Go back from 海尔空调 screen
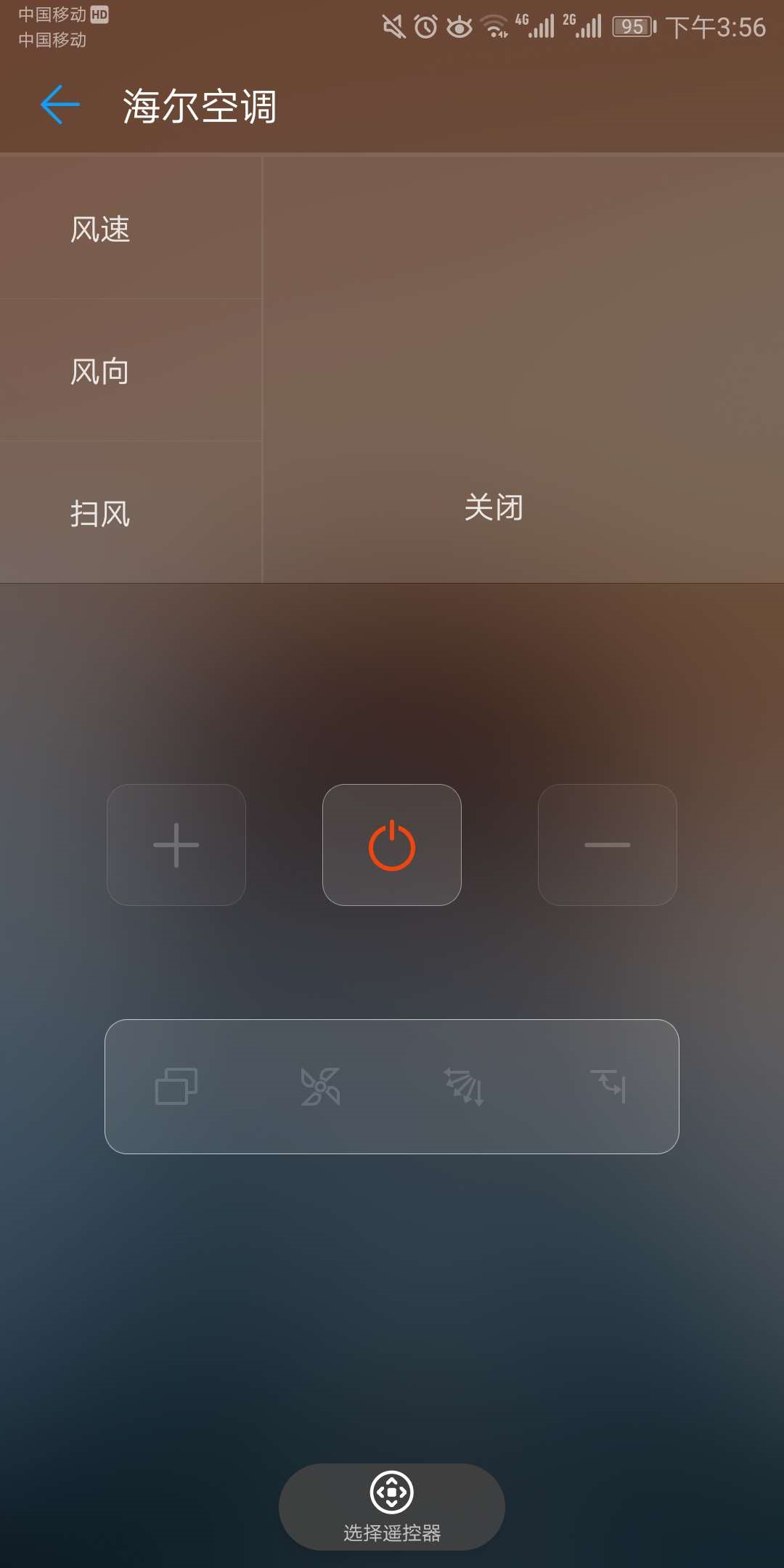 click(x=60, y=105)
